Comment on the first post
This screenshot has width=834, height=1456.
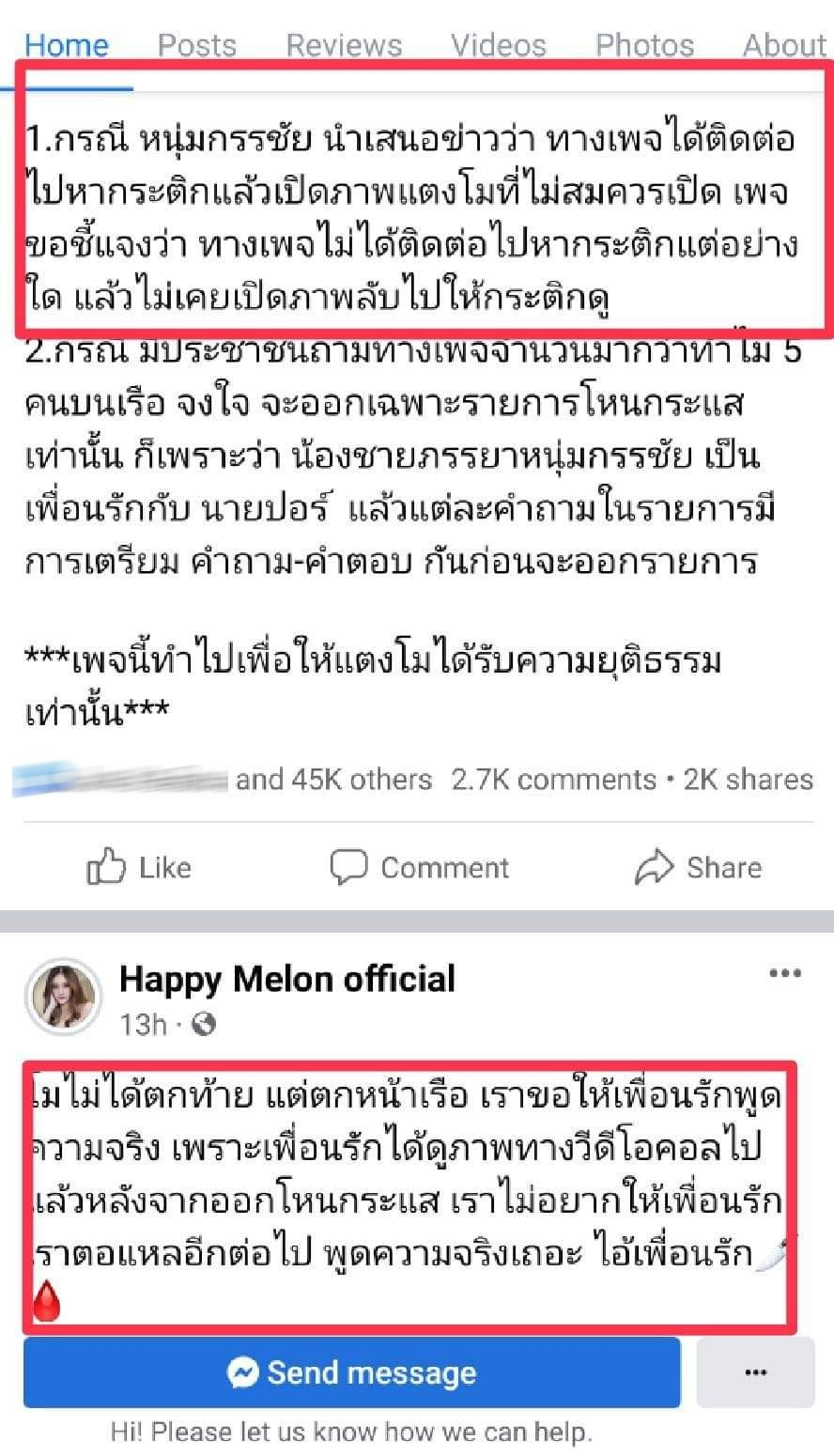point(419,867)
